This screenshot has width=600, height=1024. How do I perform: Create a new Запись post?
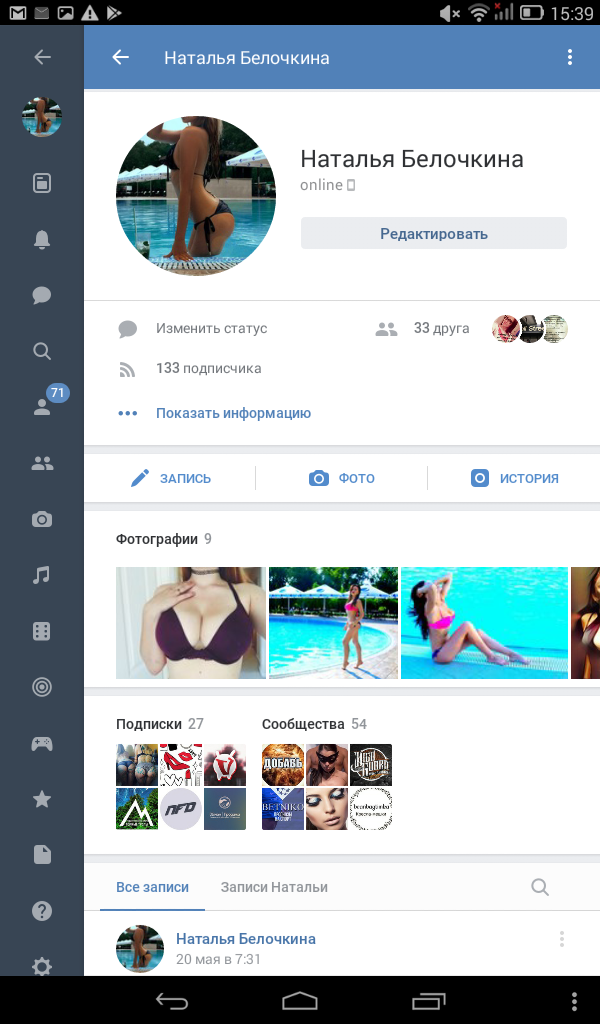(x=171, y=478)
